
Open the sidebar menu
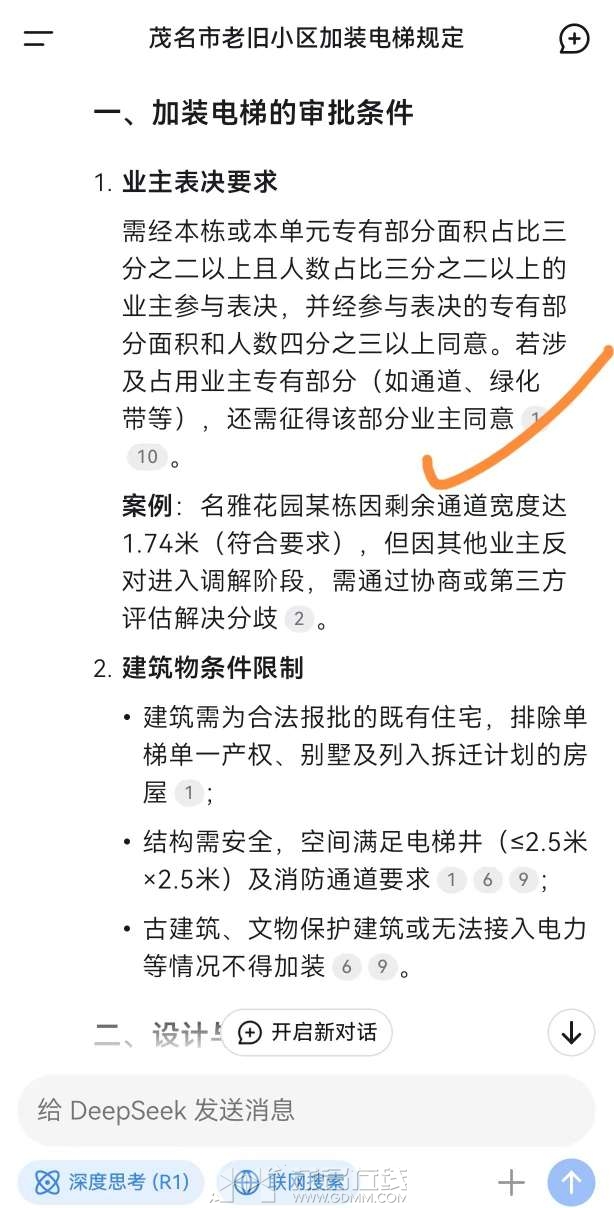pyautogui.click(x=38, y=39)
